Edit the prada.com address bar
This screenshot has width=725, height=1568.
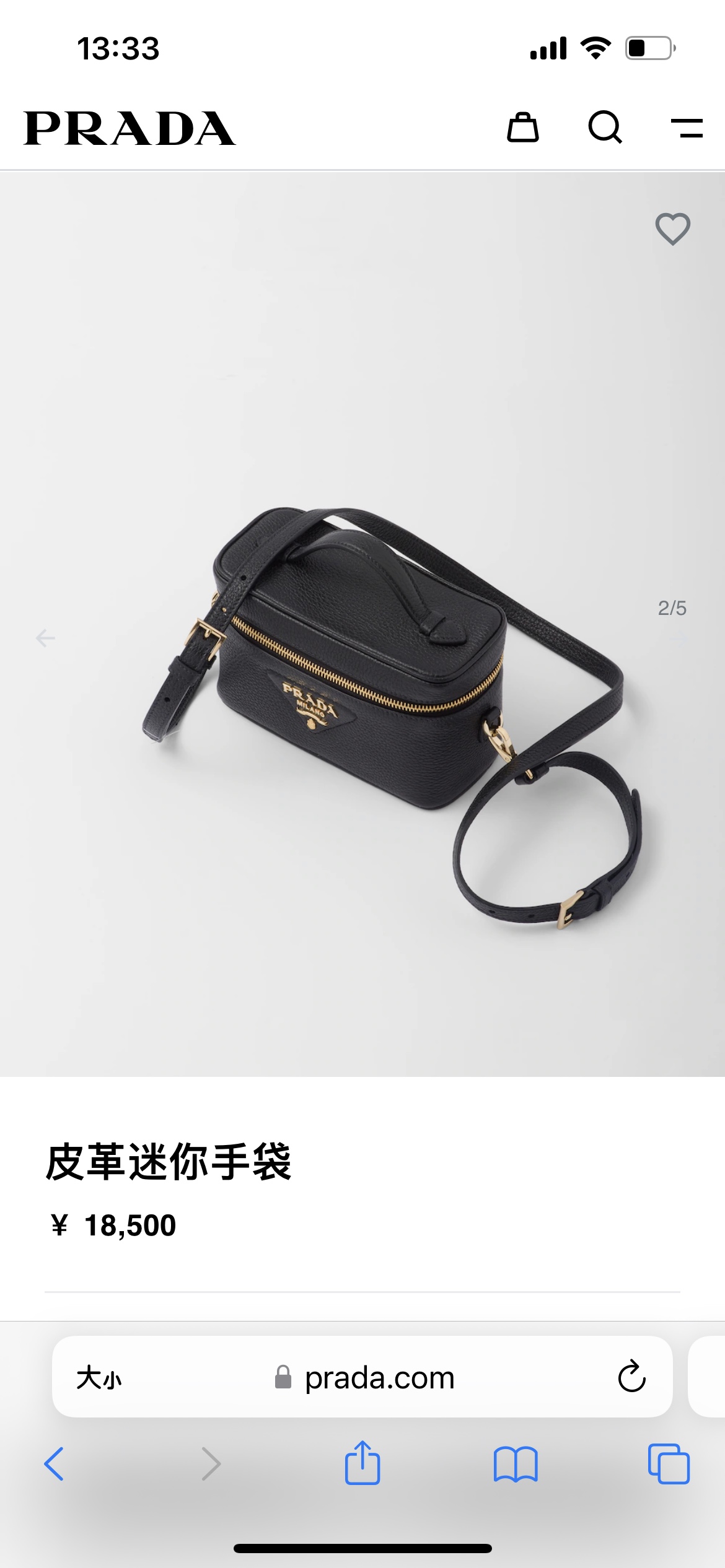click(x=379, y=1379)
